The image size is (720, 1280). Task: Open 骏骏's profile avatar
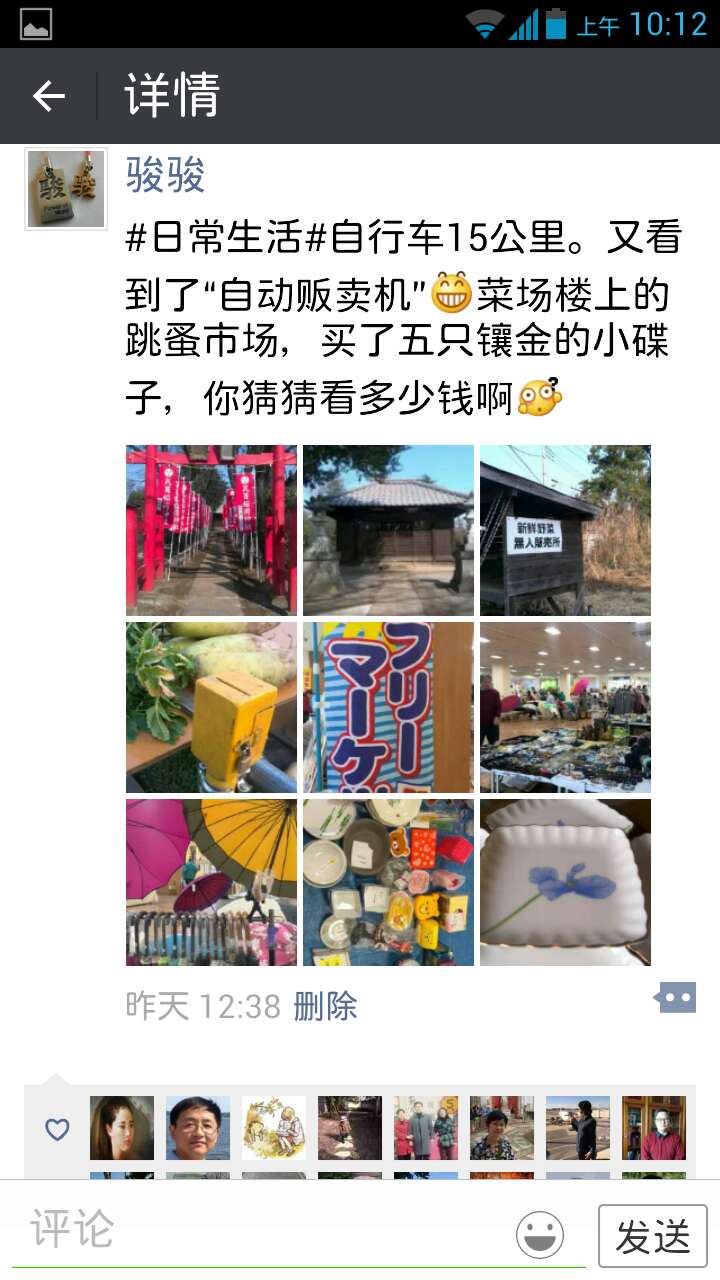pos(66,190)
